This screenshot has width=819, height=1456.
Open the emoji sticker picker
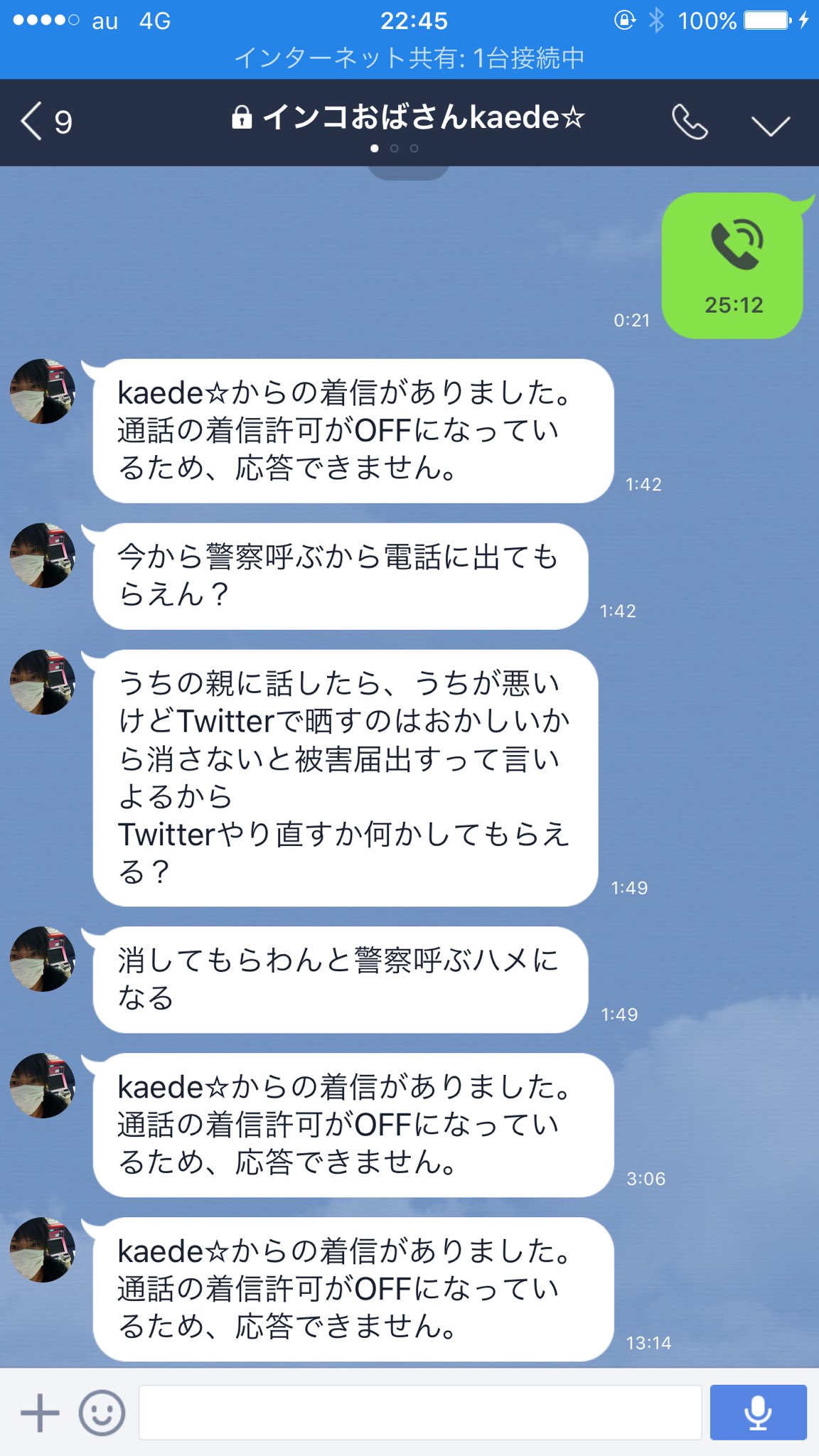coord(102,1413)
